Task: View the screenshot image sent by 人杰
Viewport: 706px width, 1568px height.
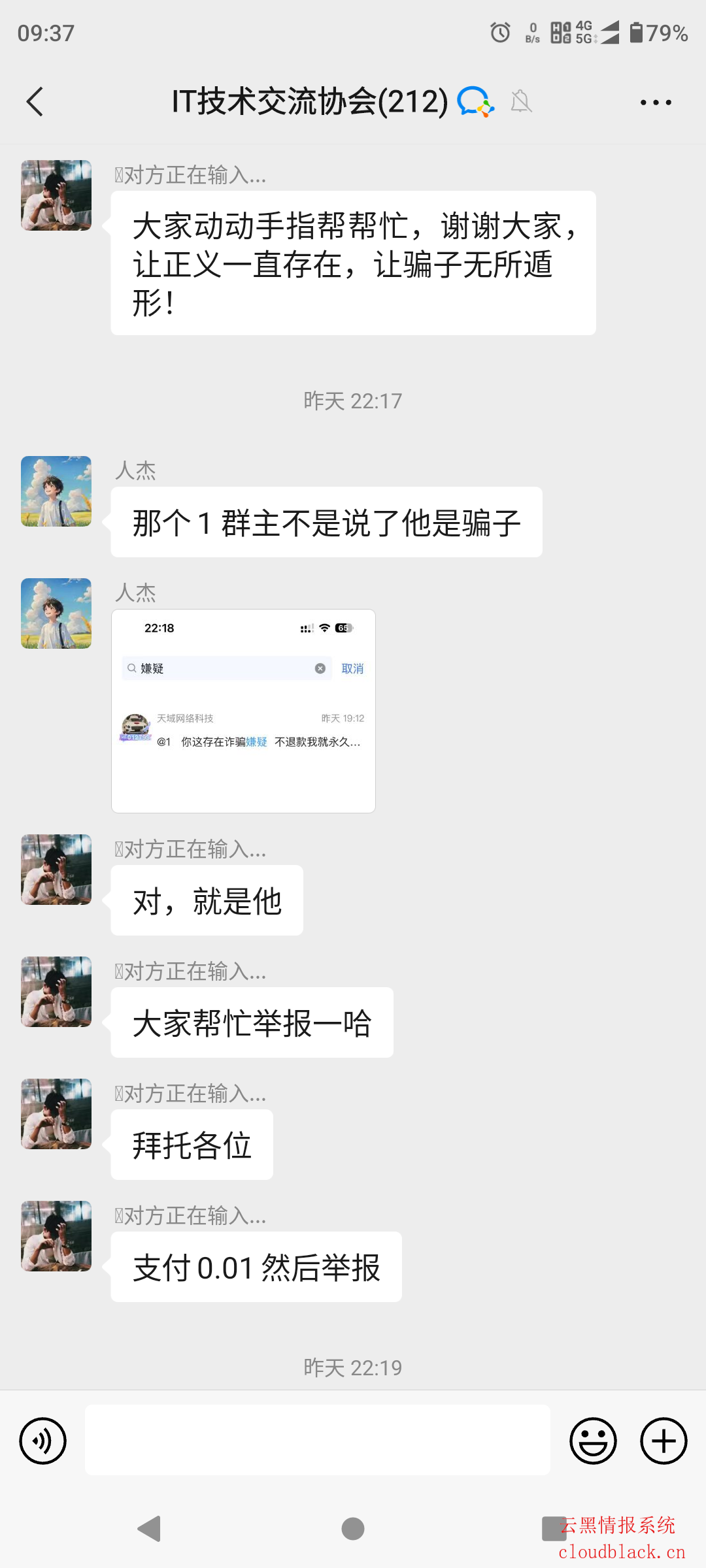Action: (243, 711)
